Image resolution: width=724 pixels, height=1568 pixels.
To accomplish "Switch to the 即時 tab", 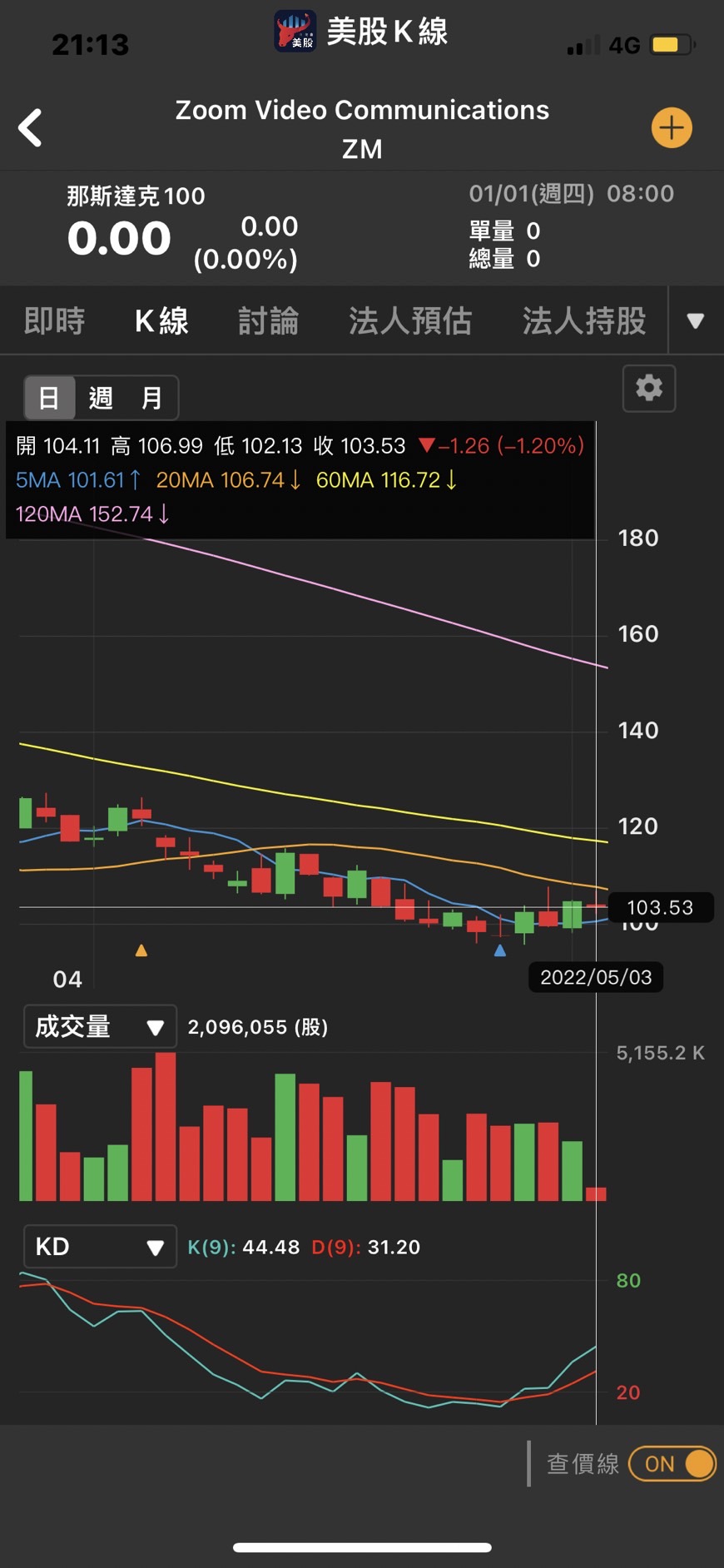I will (x=54, y=321).
